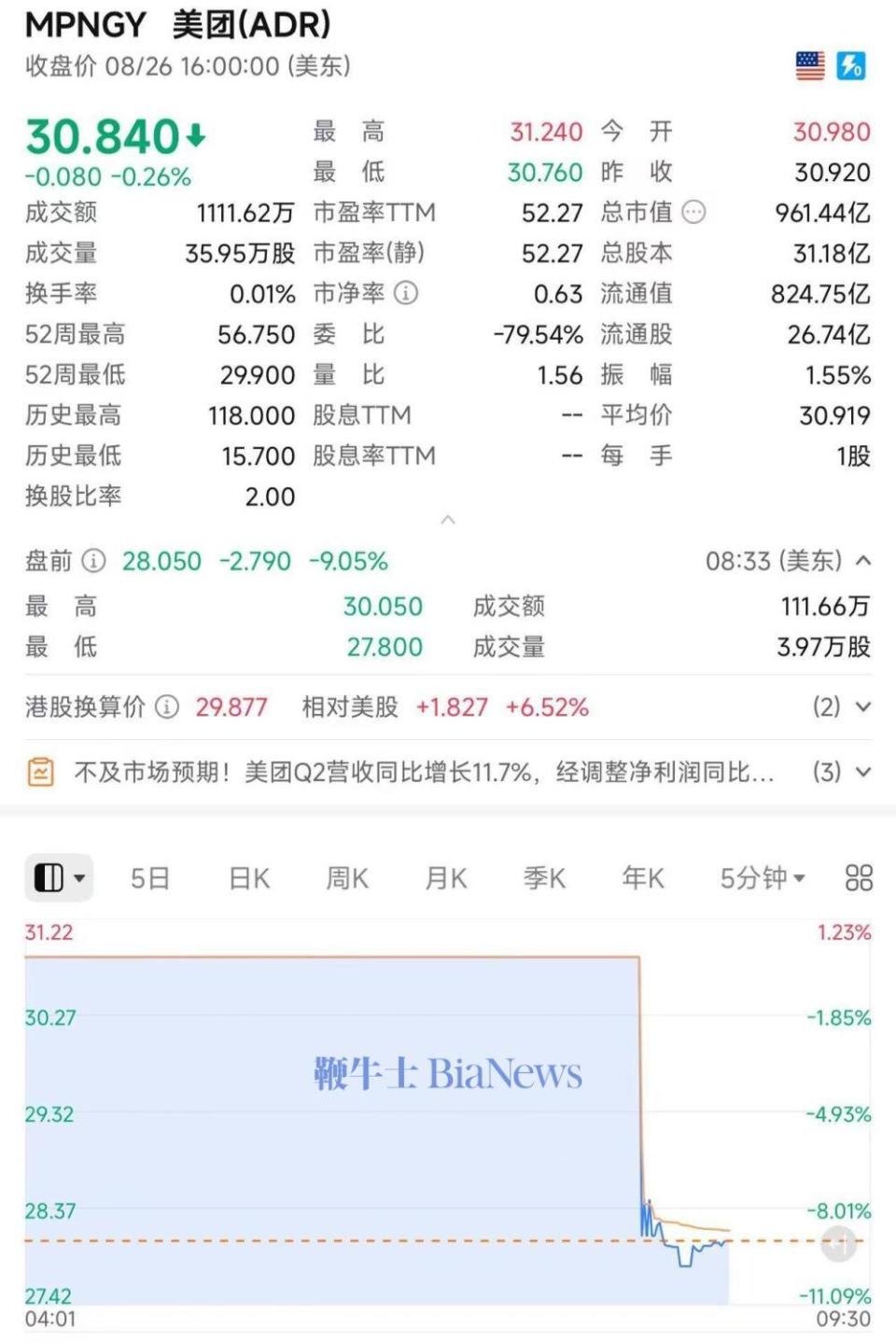
Task: Click the circular button on the chart
Action: pos(837,1244)
